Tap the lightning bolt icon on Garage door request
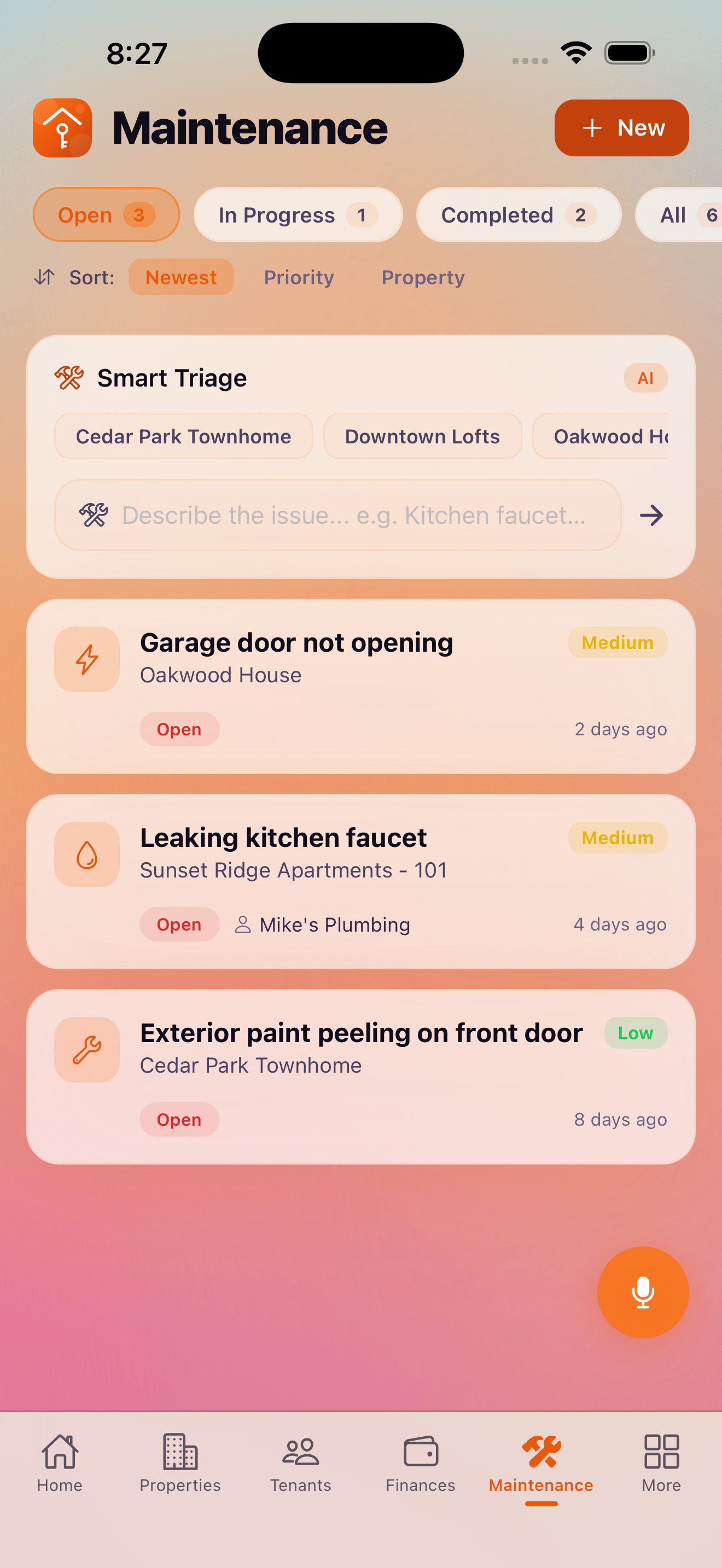The width and height of the screenshot is (722, 1568). 86,659
